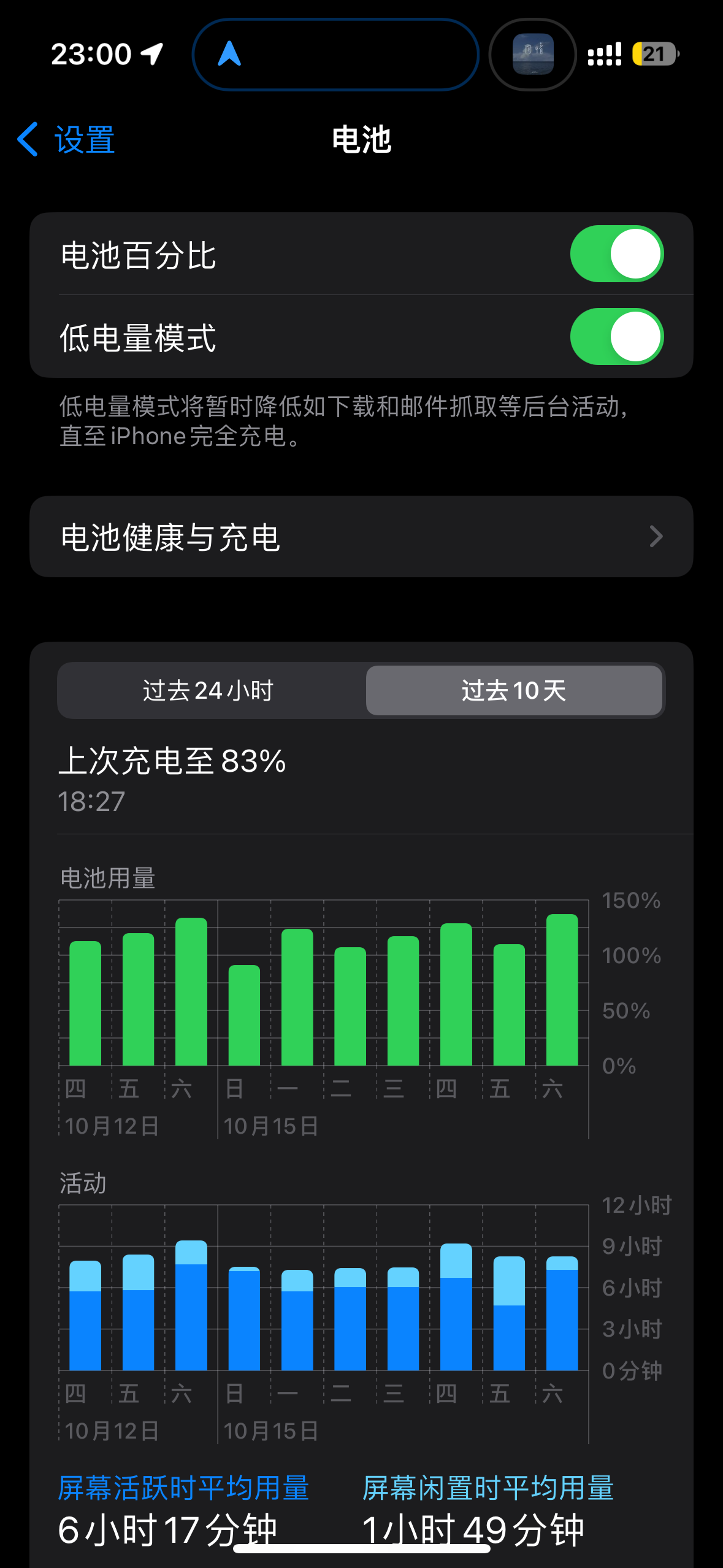Open the music activity in Dynamic Island
The height and width of the screenshot is (1568, 723).
(x=532, y=54)
